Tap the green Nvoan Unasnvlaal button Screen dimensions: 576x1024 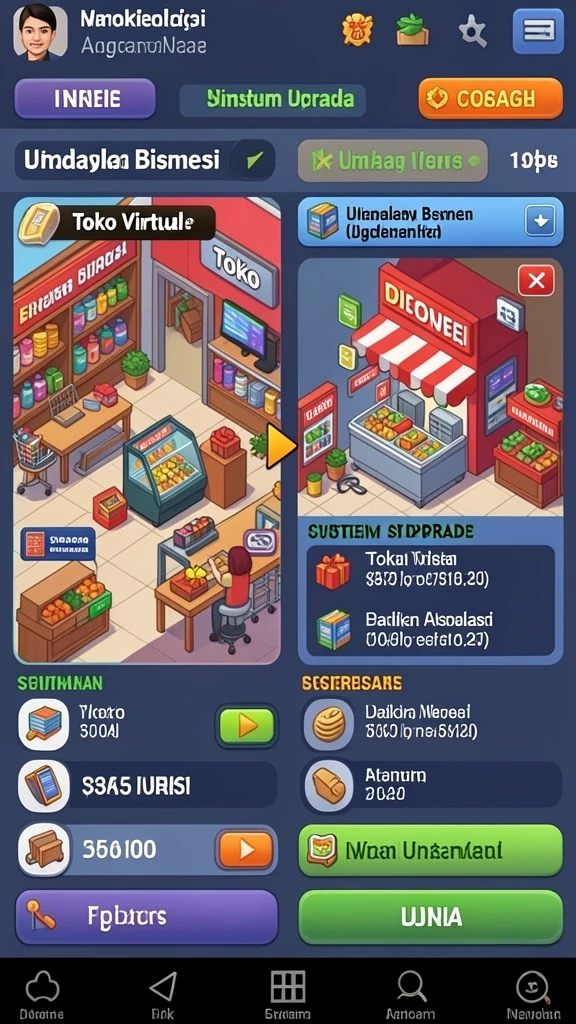(x=430, y=850)
